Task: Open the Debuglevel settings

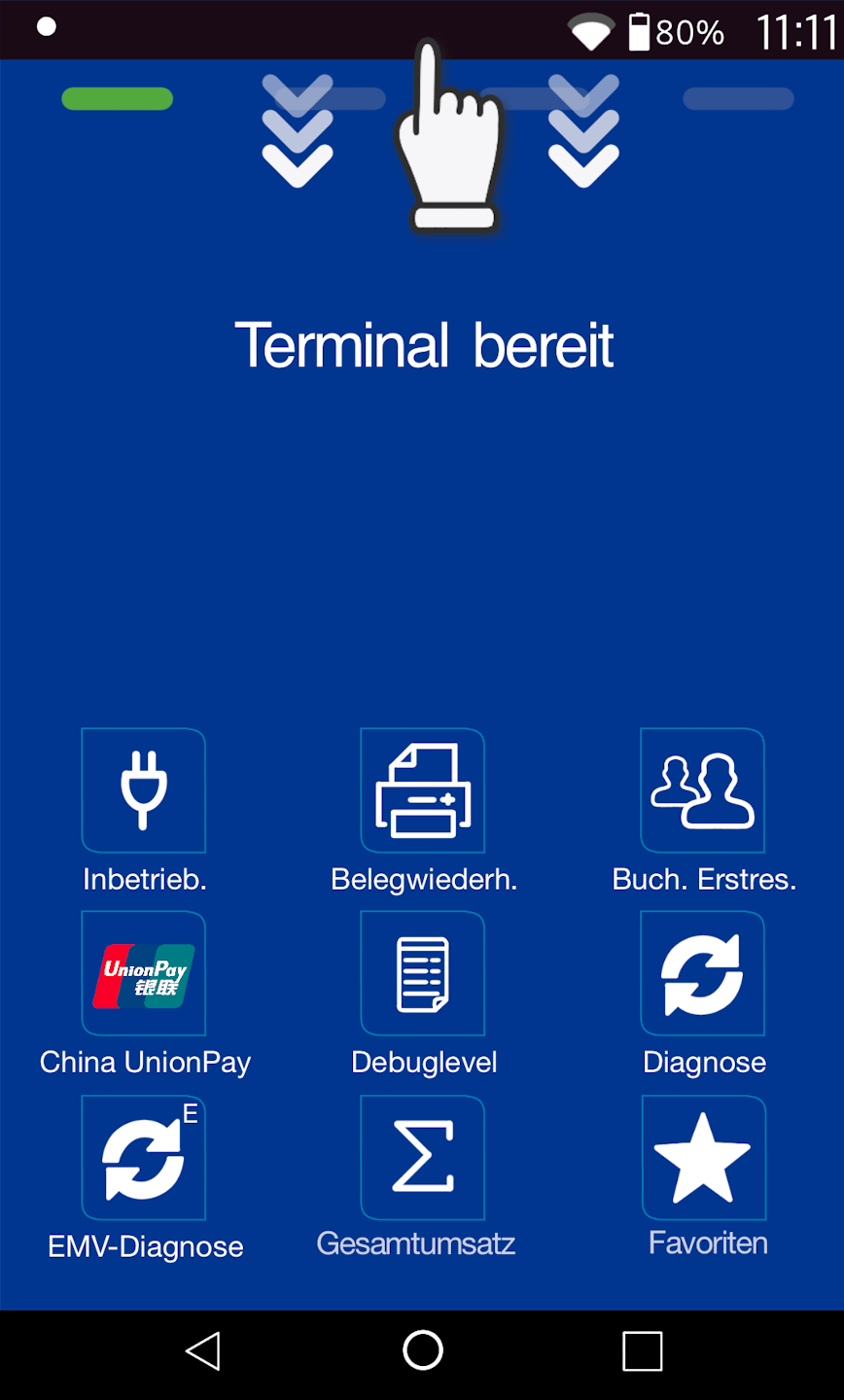Action: (x=423, y=973)
